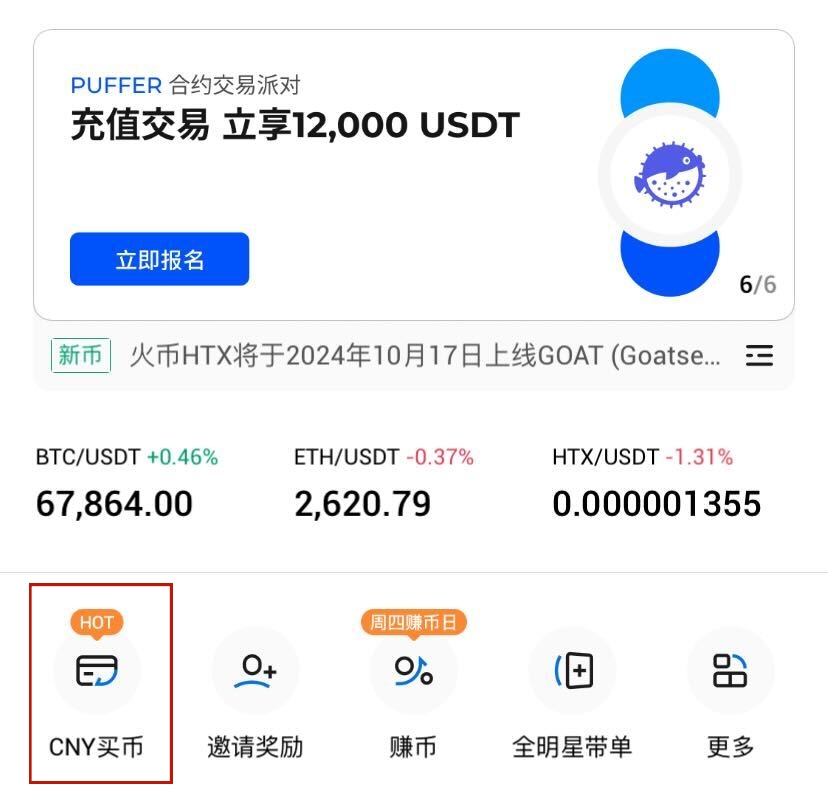This screenshot has width=828, height=809.
Task: Open the 火币HTX GOAT listing announcement
Action: tap(424, 356)
